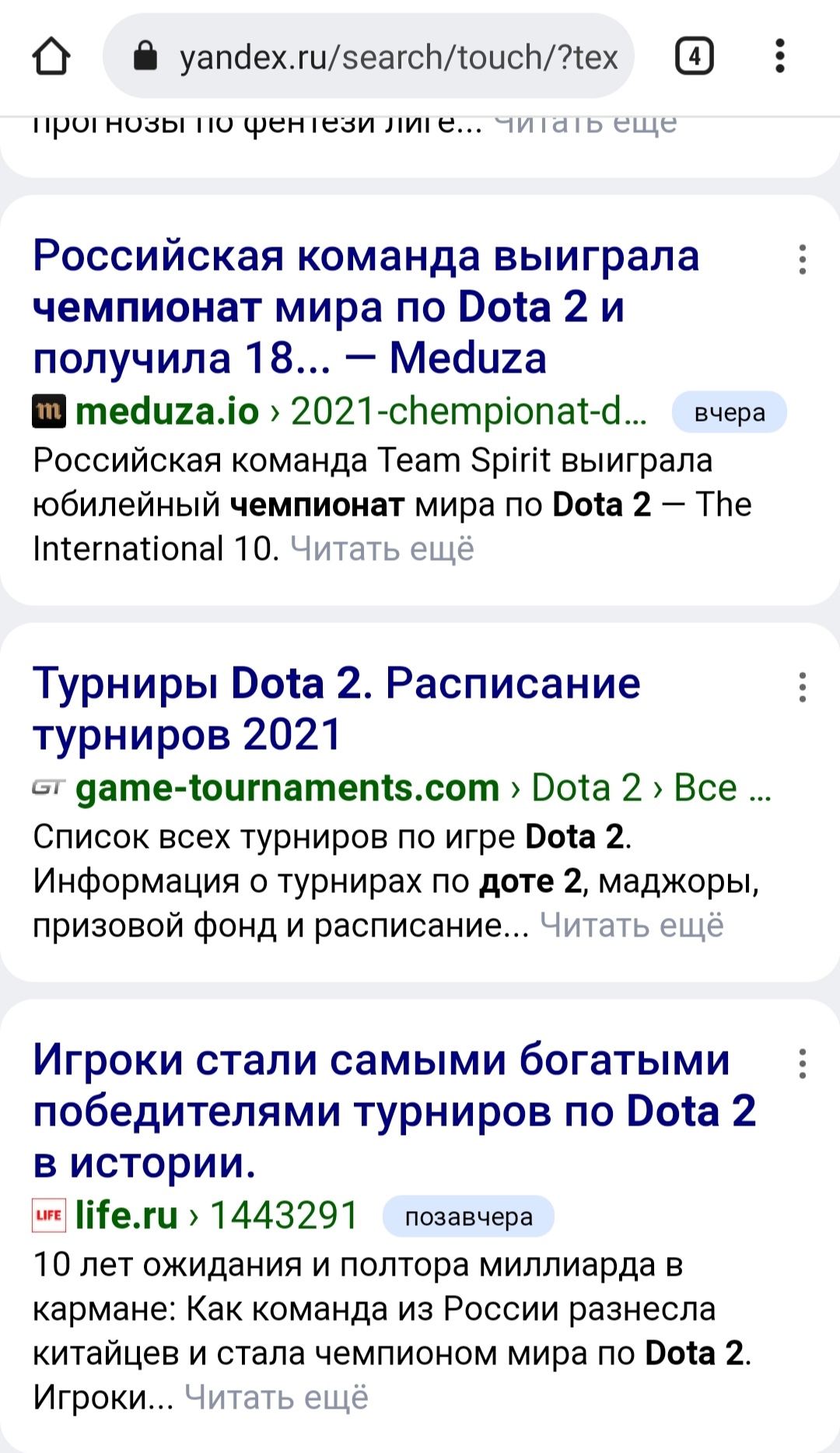Open the Meduza article about the Russian team winning

(366, 306)
